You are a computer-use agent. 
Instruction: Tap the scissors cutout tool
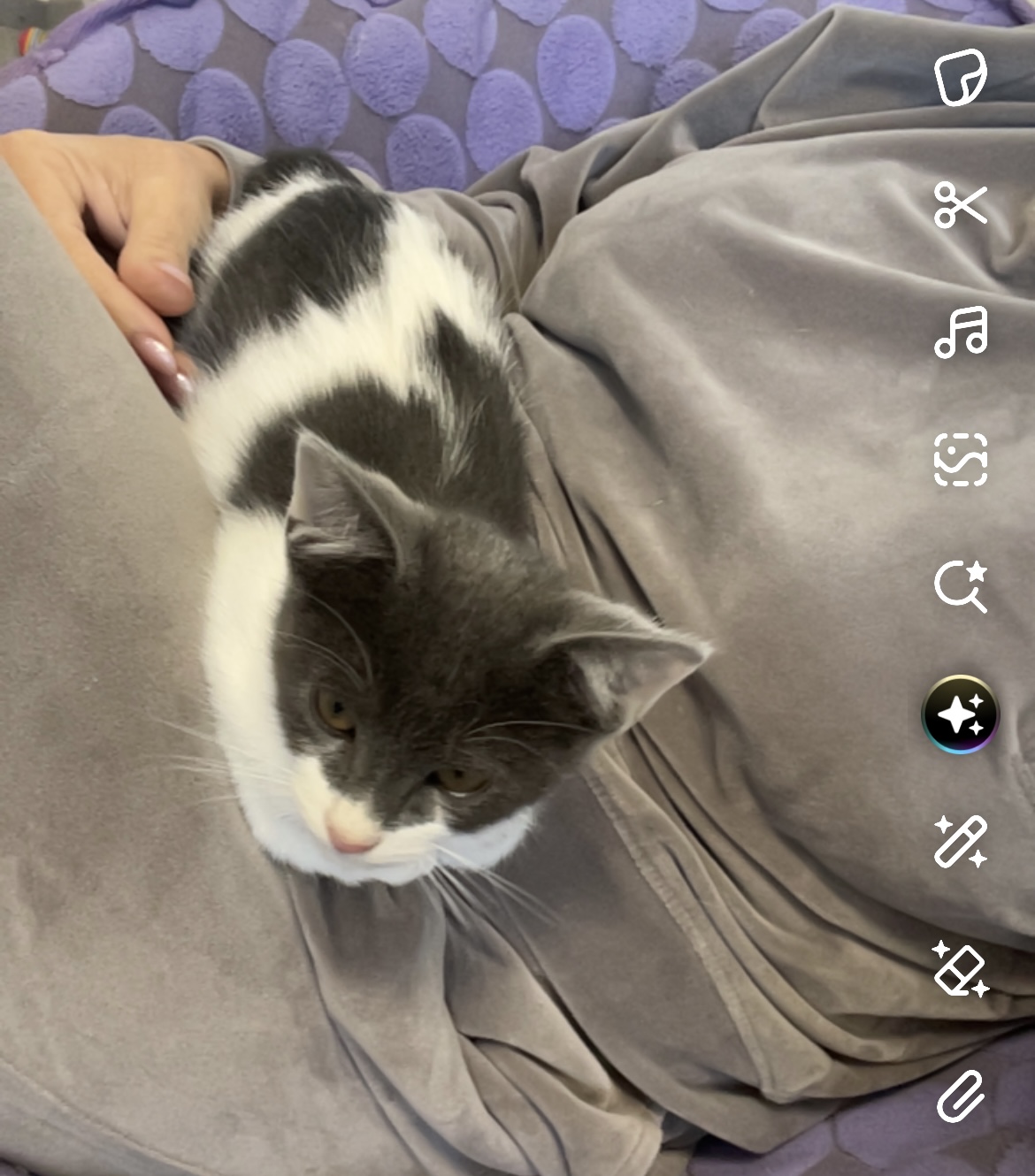point(961,205)
